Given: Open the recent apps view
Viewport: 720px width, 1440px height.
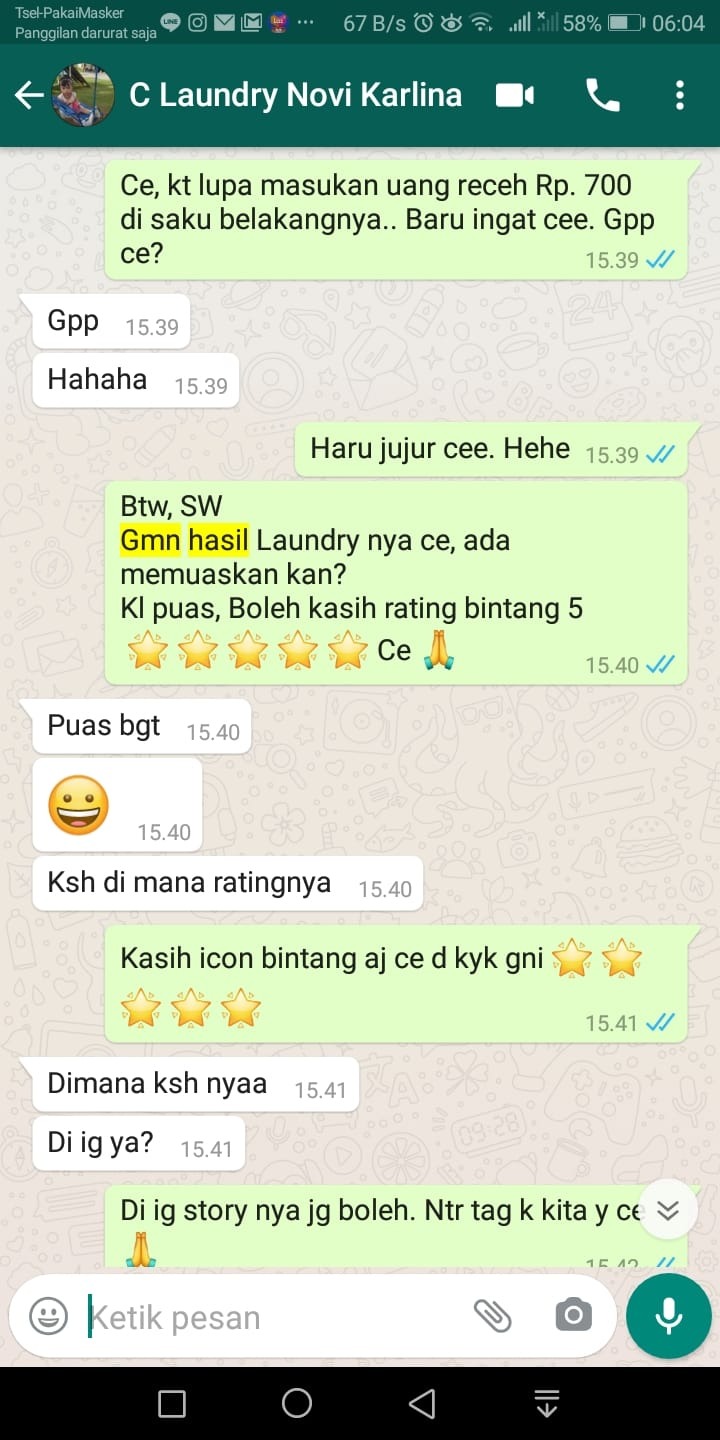Looking at the screenshot, I should point(172,1403).
